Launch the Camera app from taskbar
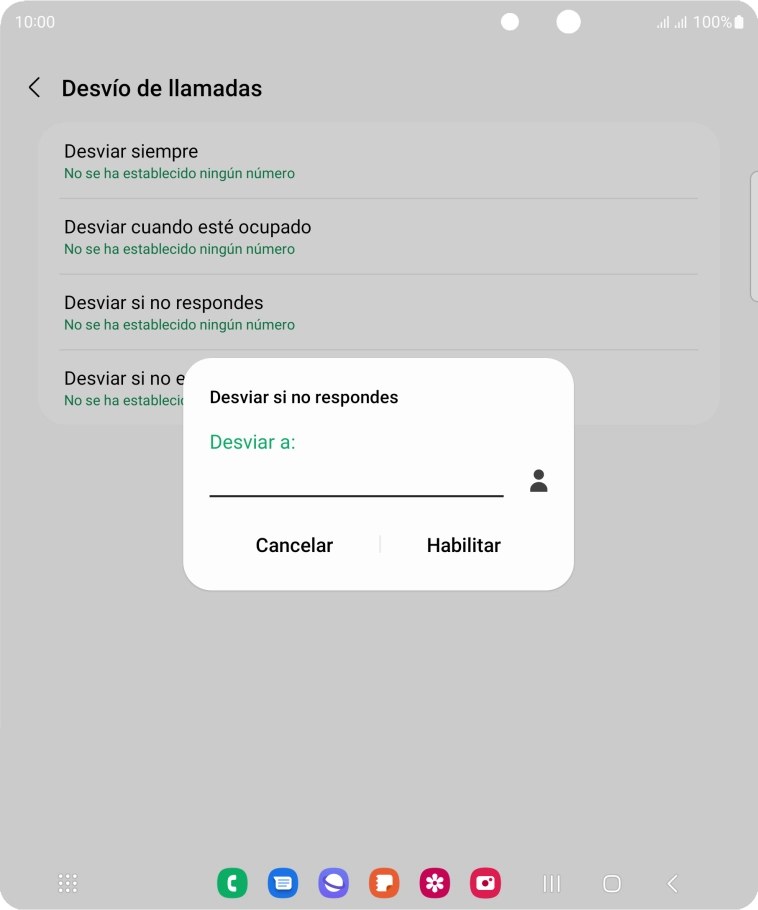Image resolution: width=758 pixels, height=910 pixels. (485, 883)
